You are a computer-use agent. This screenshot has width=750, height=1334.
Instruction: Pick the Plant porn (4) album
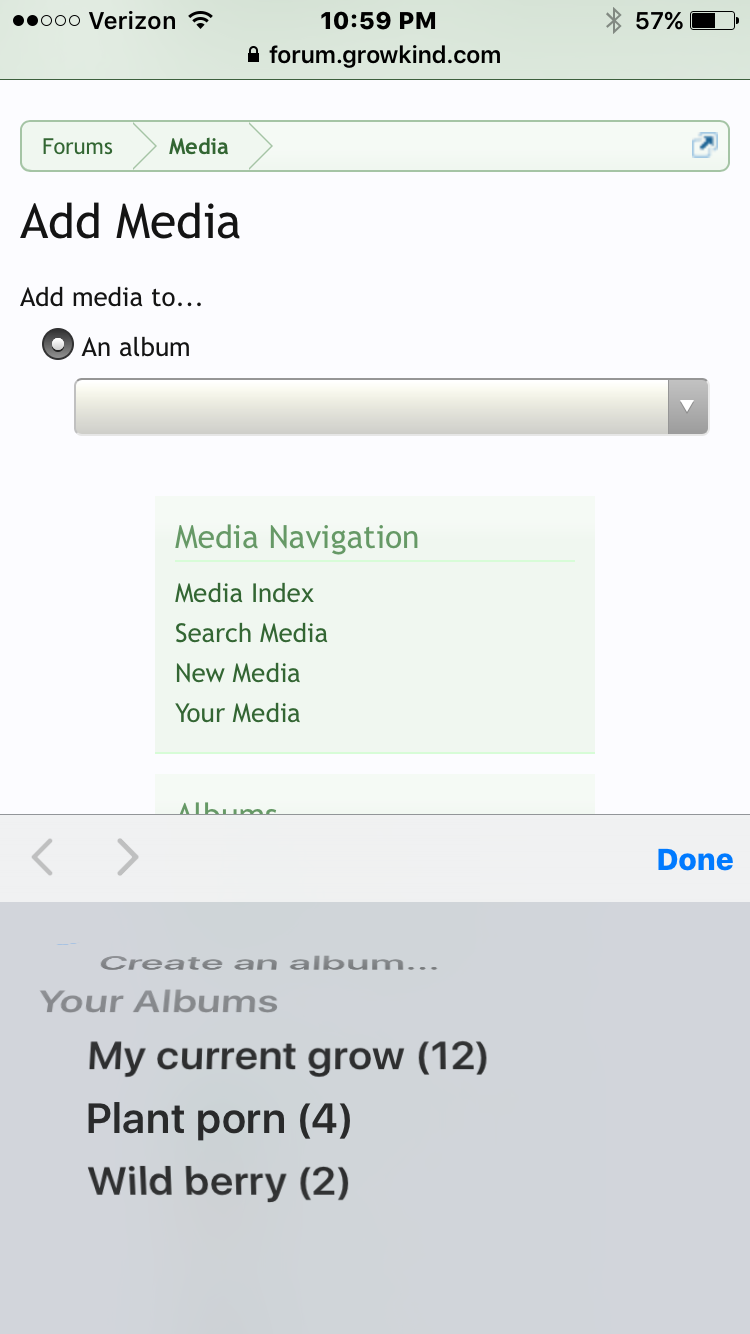coord(219,1119)
